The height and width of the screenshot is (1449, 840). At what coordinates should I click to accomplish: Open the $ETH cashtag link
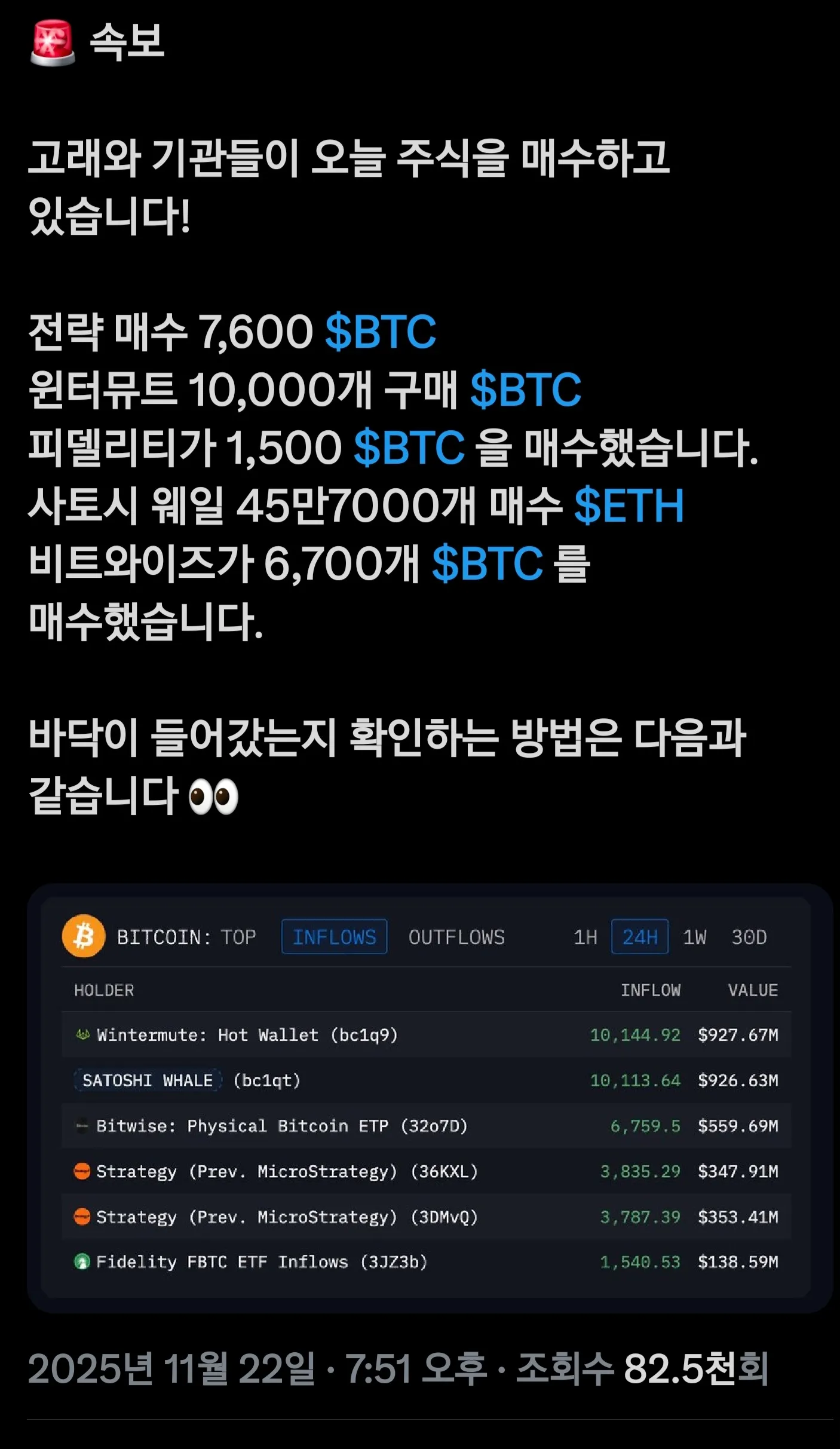point(629,506)
